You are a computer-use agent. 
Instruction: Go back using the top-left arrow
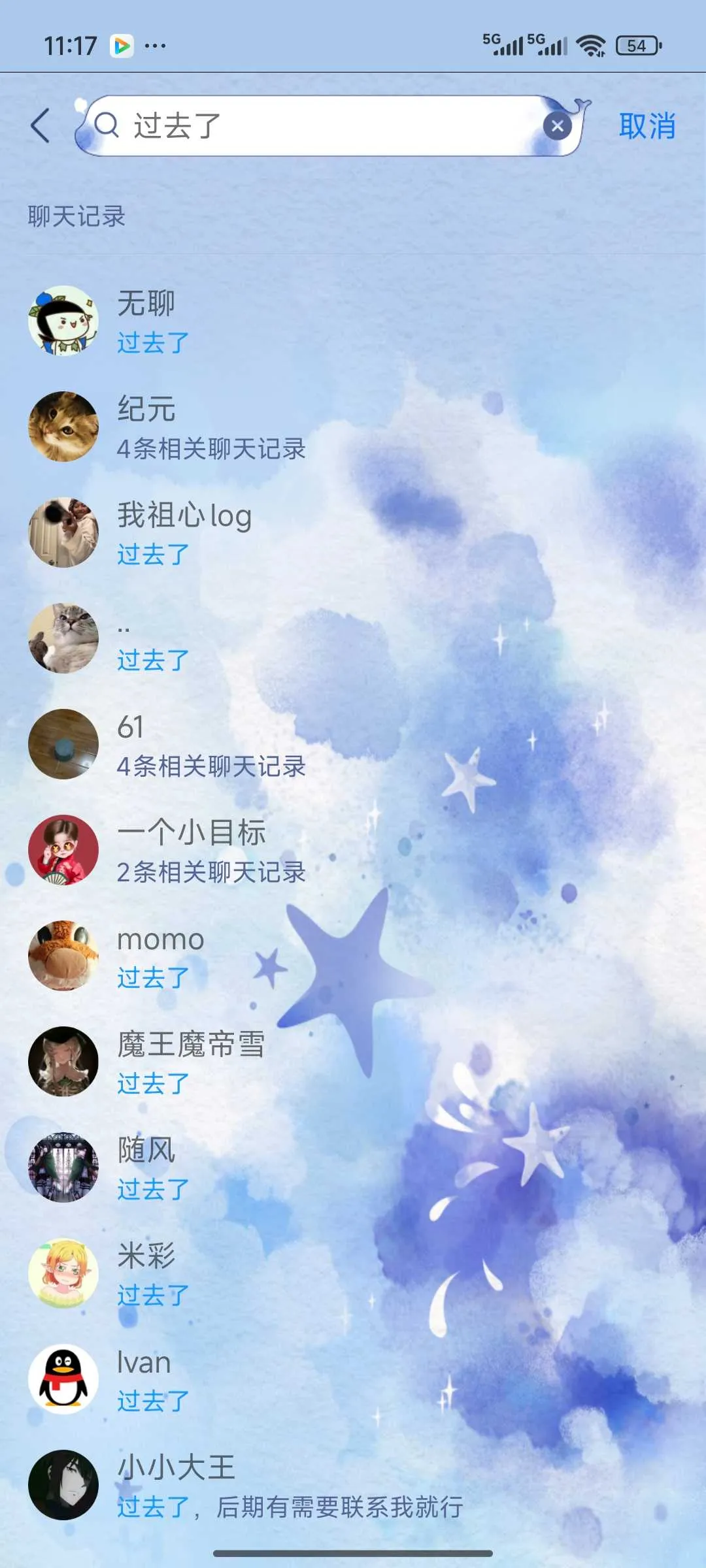coord(41,125)
